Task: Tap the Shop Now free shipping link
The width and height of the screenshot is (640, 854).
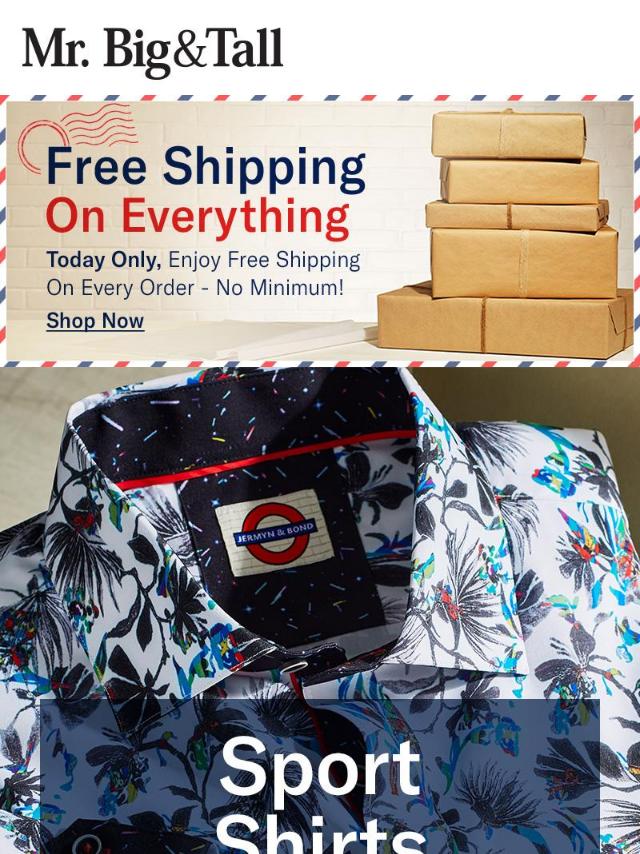Action: click(x=95, y=321)
